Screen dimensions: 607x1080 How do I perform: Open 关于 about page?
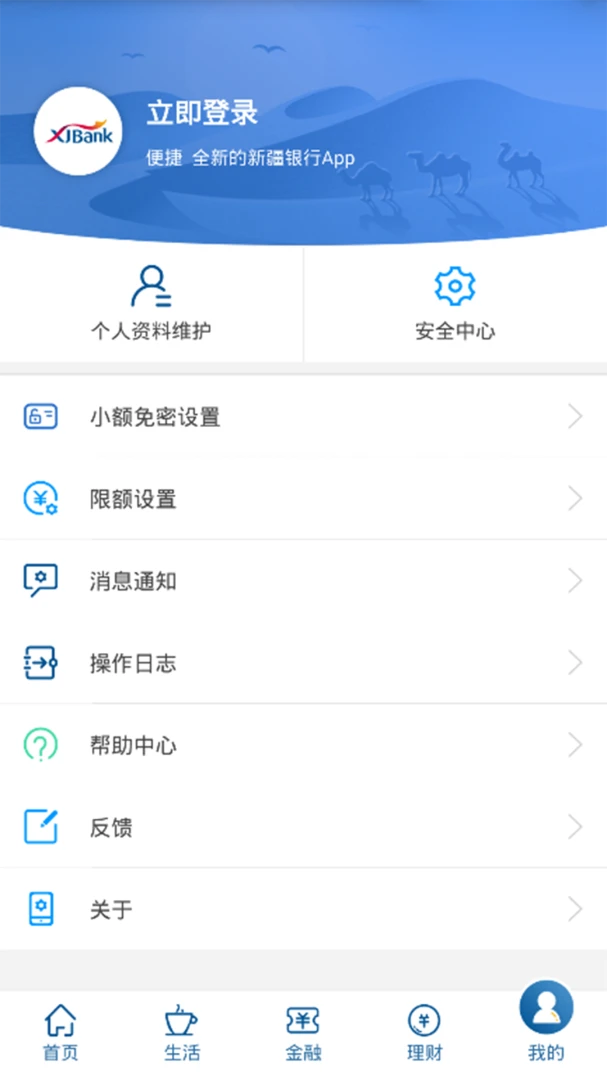(303, 909)
